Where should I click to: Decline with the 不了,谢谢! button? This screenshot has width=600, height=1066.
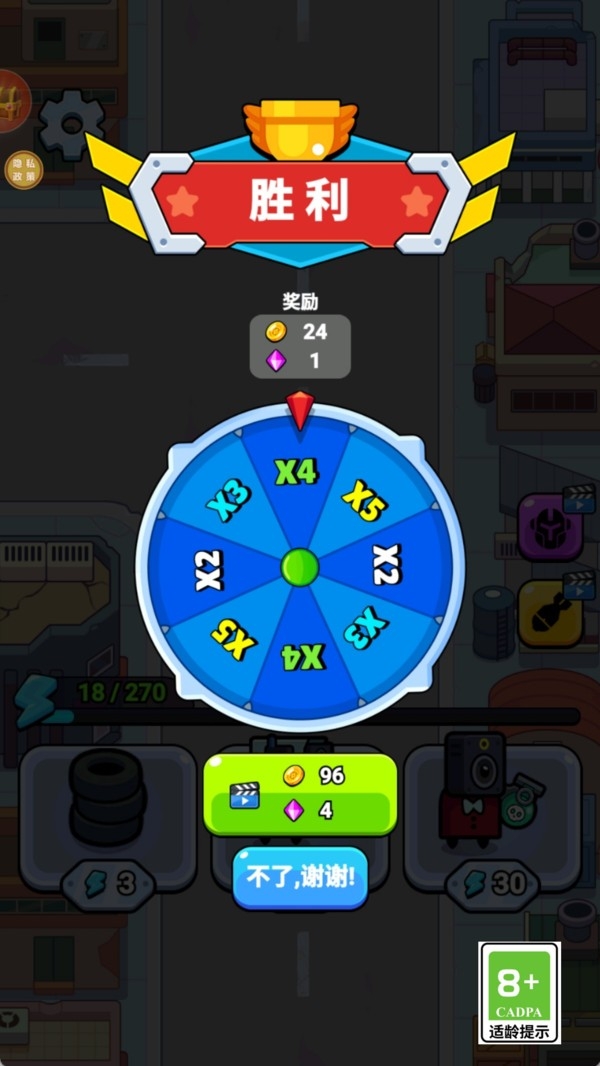(300, 878)
